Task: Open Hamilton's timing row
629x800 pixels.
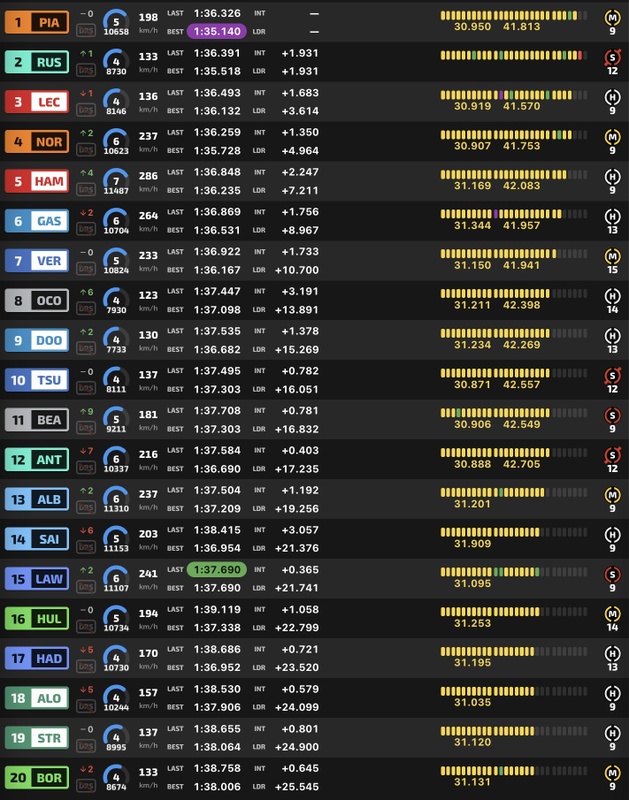Action: coord(37,182)
